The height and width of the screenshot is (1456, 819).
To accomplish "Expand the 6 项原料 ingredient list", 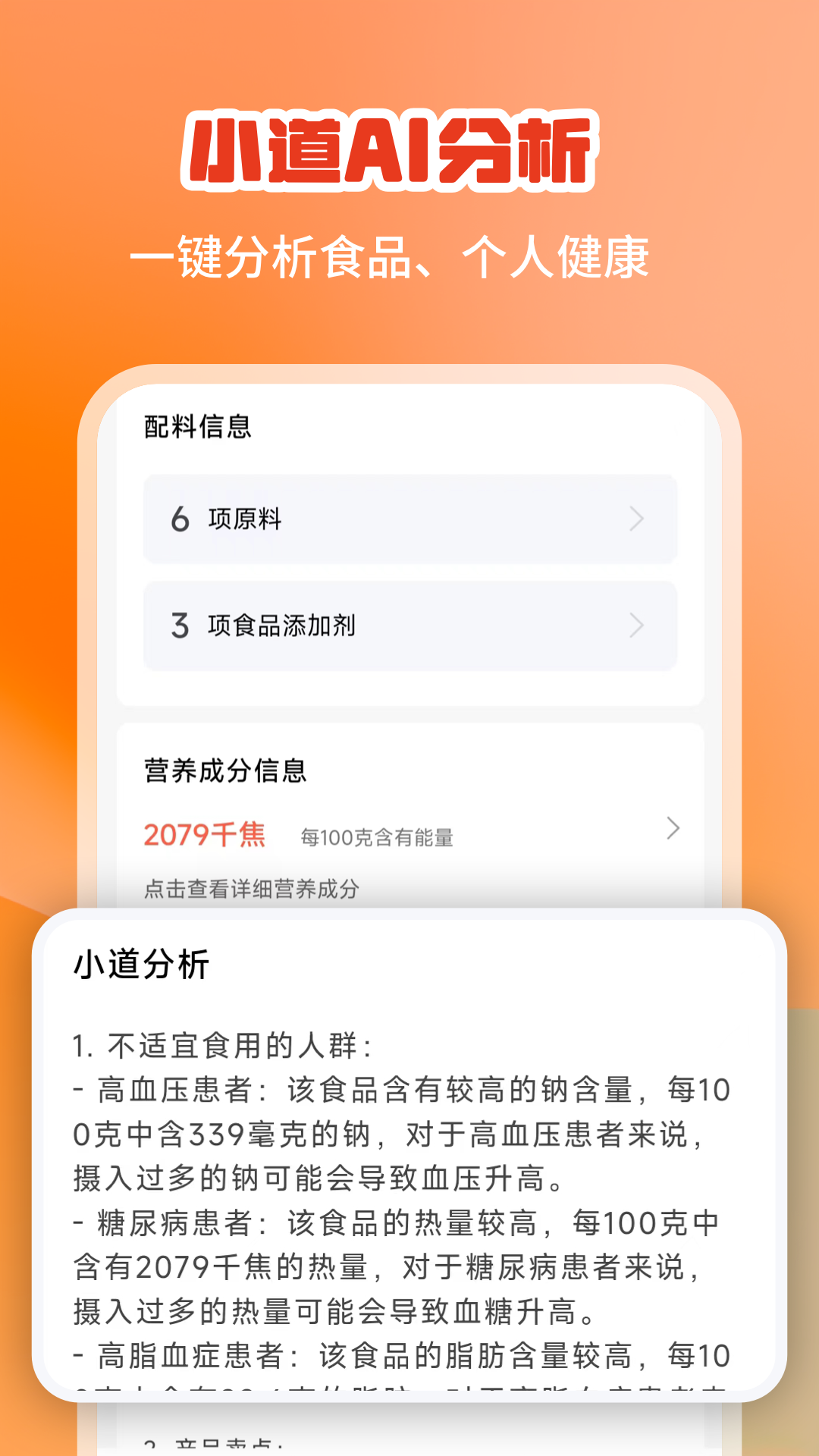I will click(409, 519).
